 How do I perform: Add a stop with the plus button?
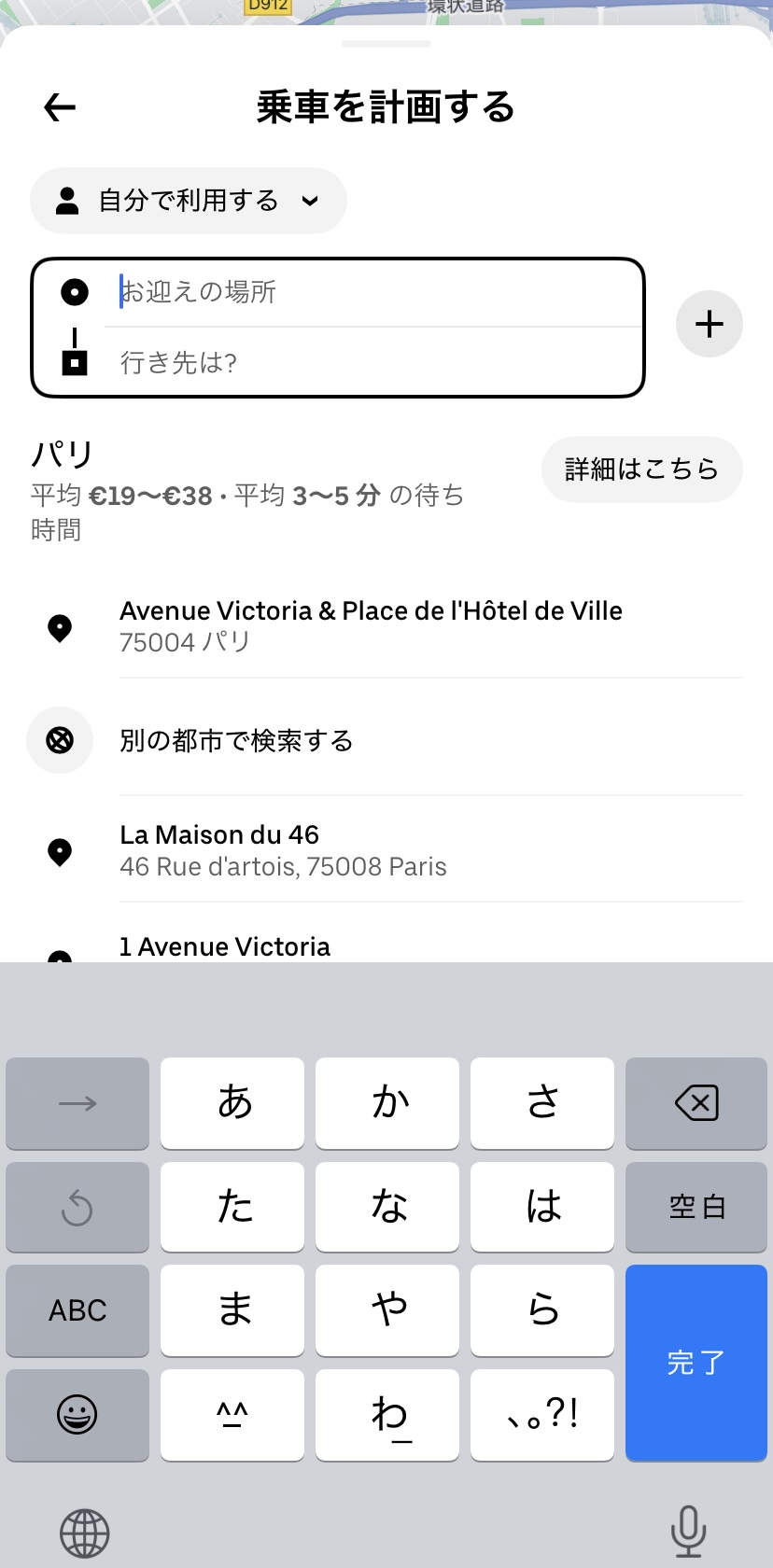tap(710, 324)
